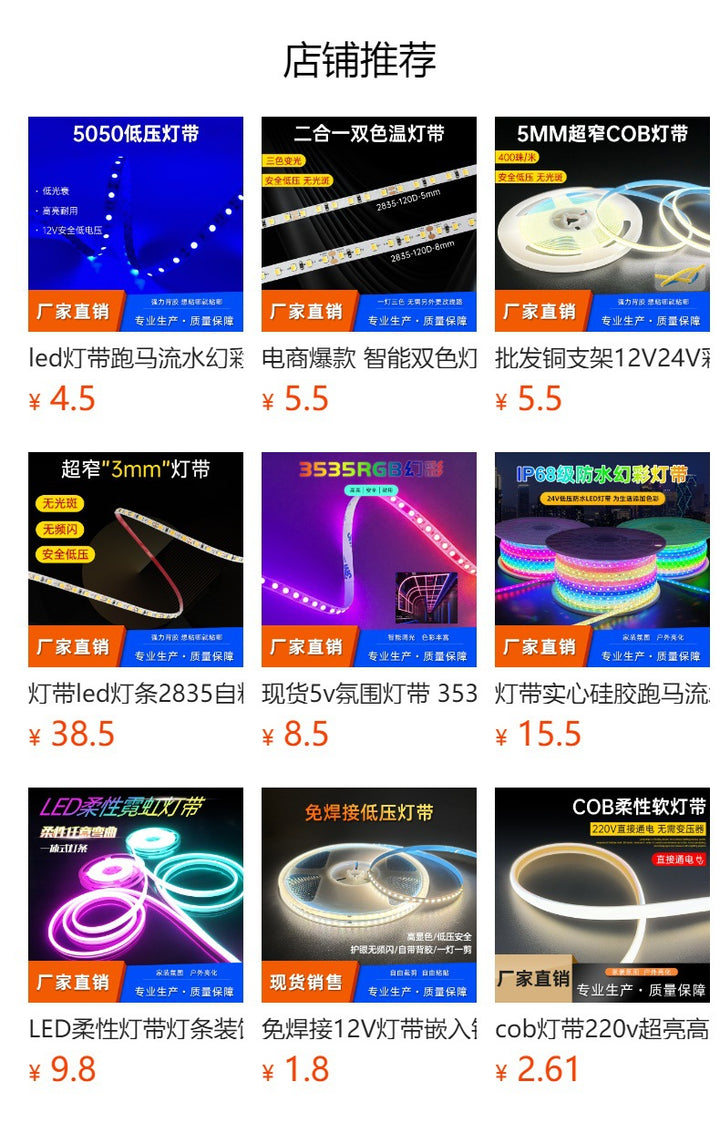This screenshot has width=720, height=1123.
Task: Tap the 免焊接低压灯带 product card
Action: click(x=369, y=894)
